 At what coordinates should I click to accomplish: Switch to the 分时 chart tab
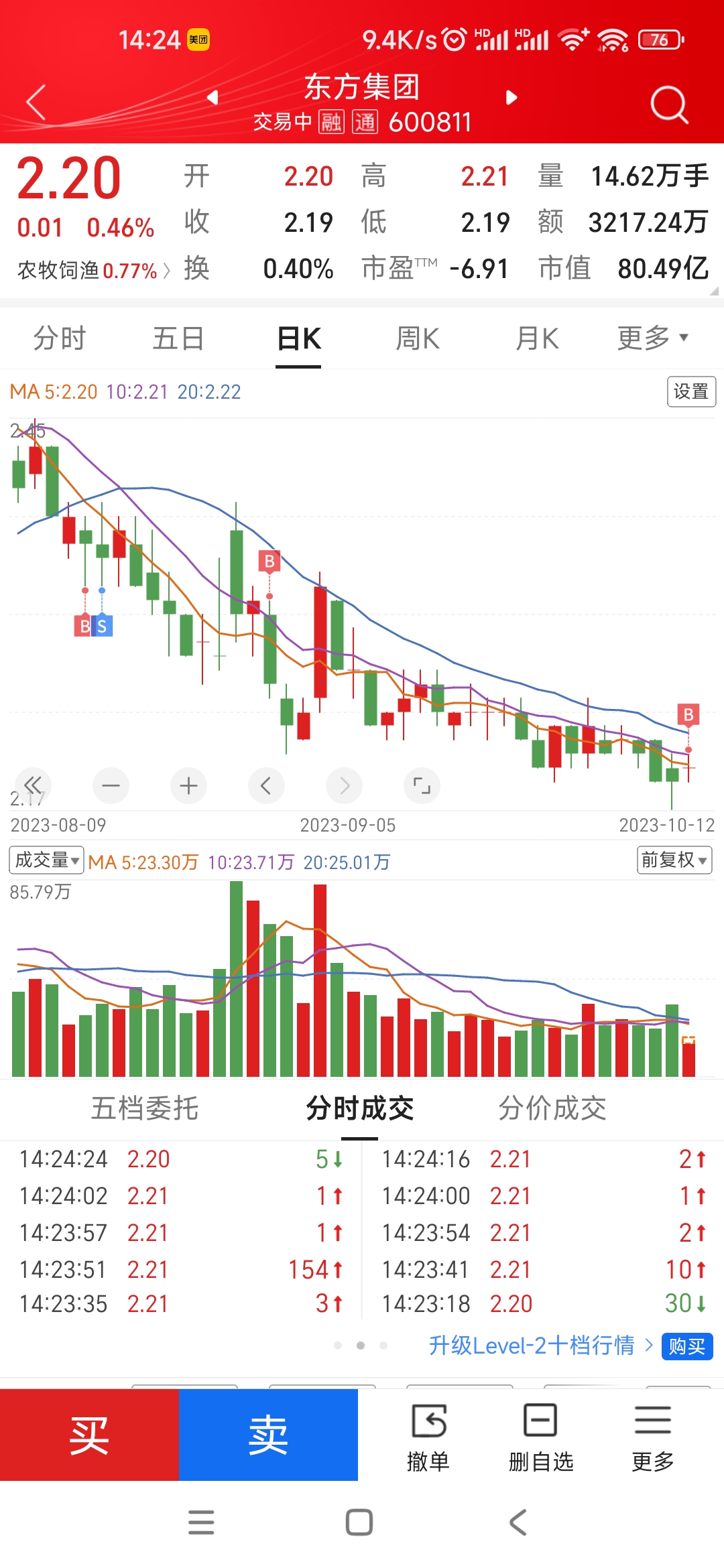(x=60, y=338)
